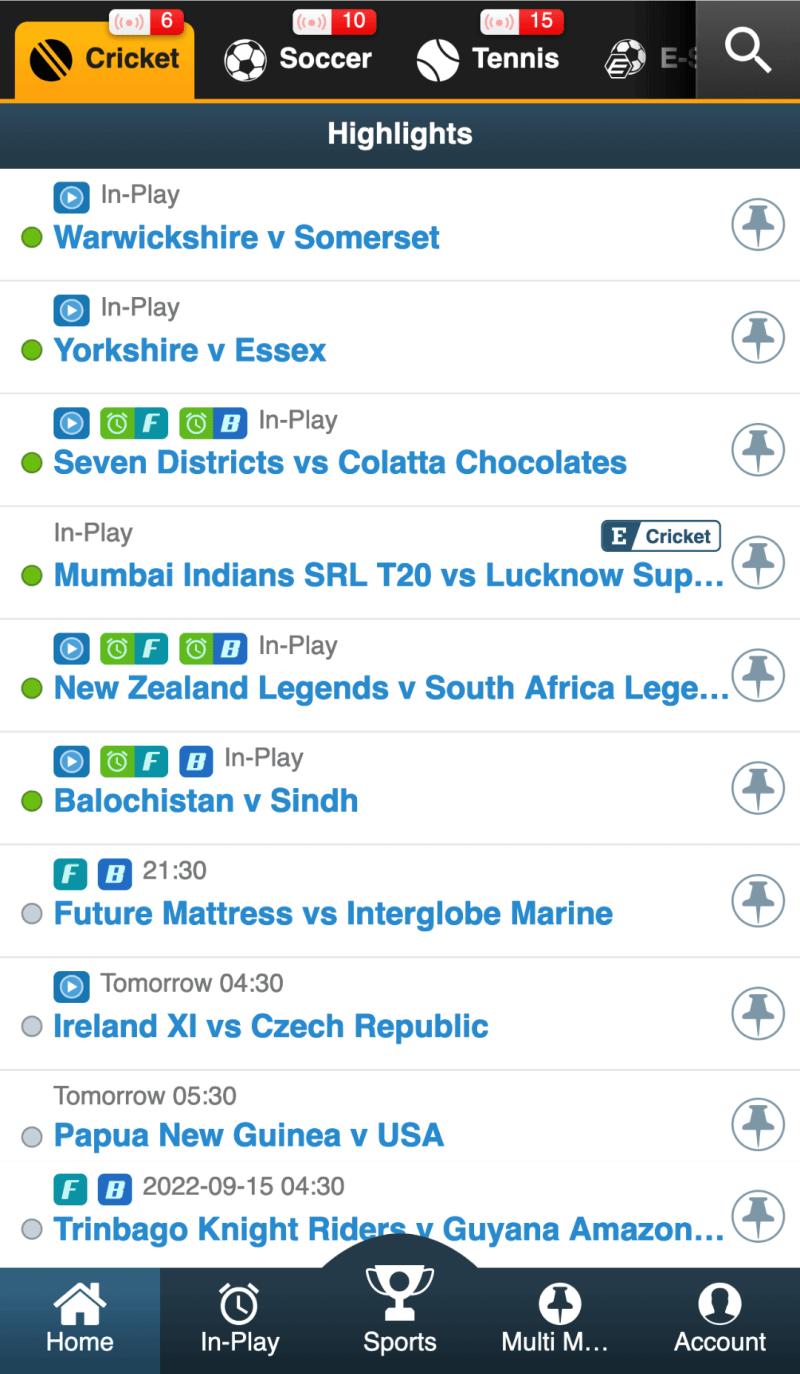The height and width of the screenshot is (1374, 800).
Task: Go to the Account tab
Action: pyautogui.click(x=719, y=1320)
